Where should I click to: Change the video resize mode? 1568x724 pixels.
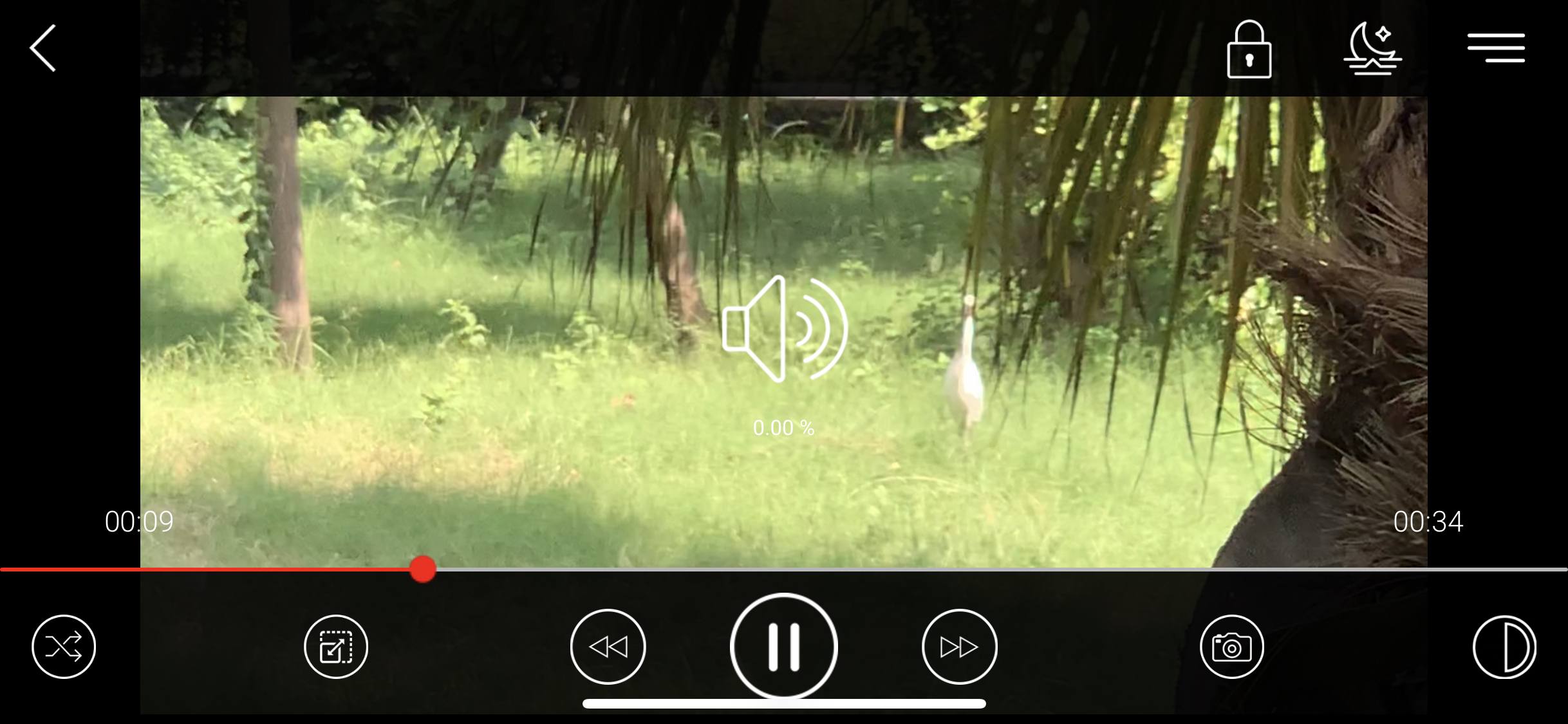(336, 647)
